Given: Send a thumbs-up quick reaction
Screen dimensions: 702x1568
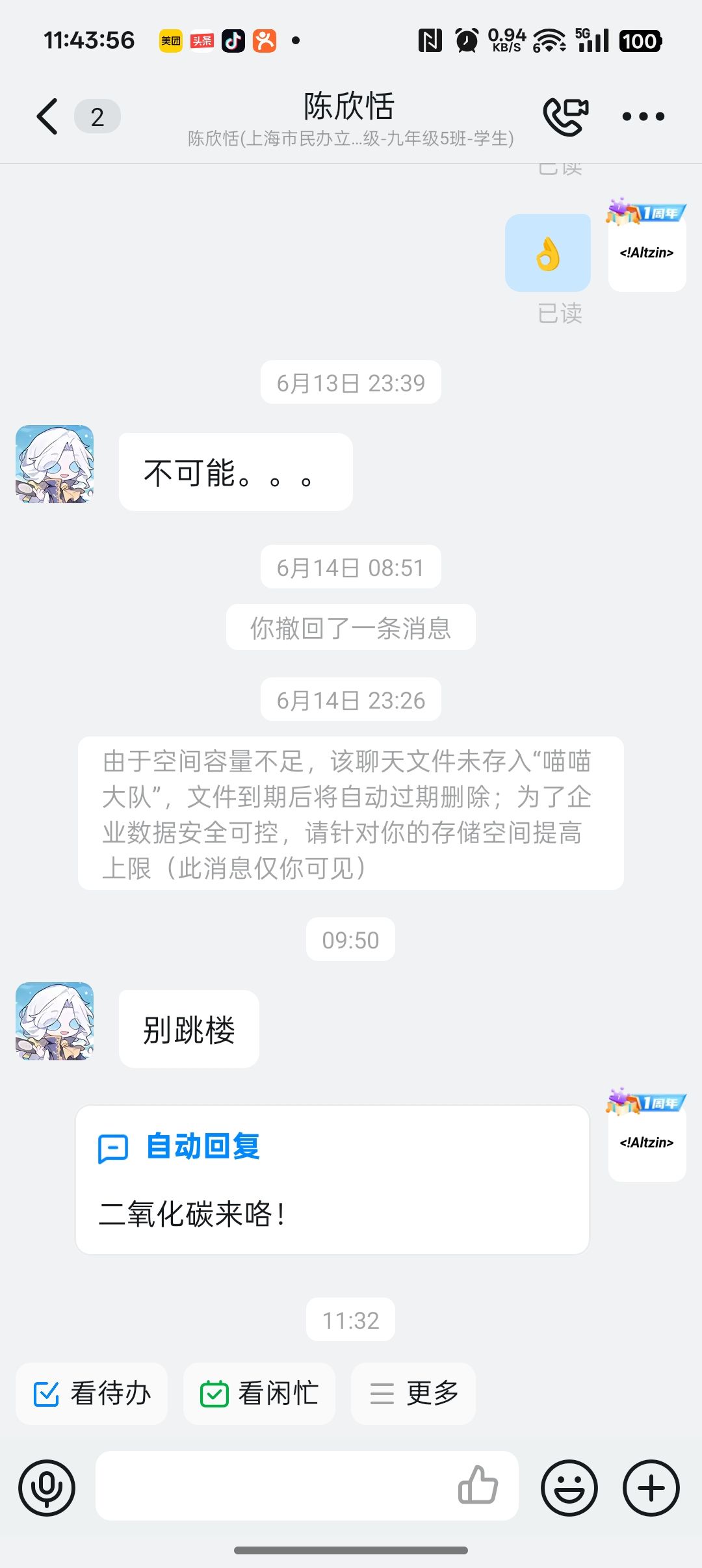Looking at the screenshot, I should click(478, 1485).
